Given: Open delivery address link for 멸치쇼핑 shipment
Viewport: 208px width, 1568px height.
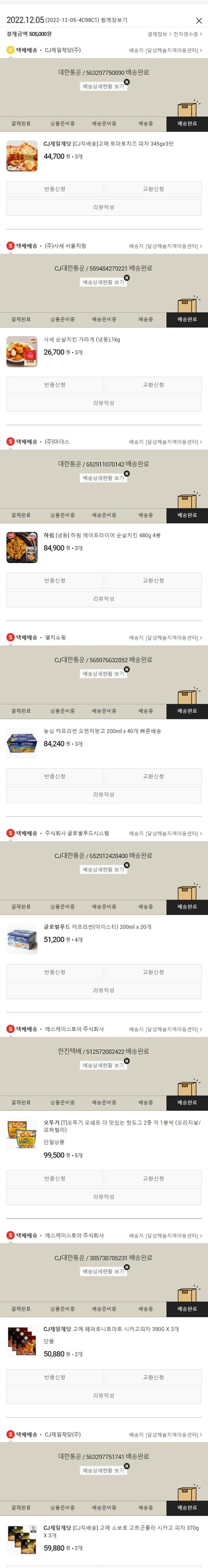Looking at the screenshot, I should click(165, 638).
